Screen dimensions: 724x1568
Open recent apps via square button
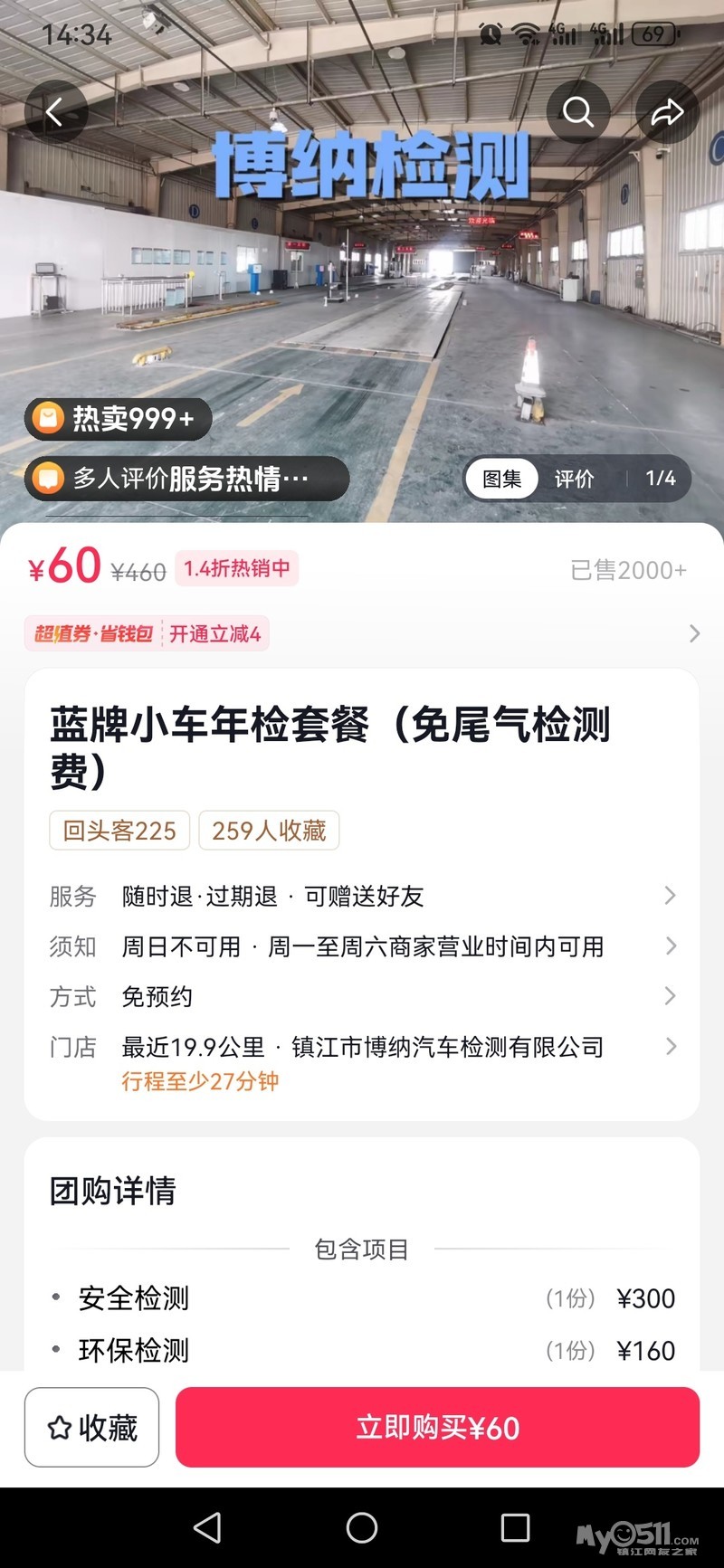click(515, 1527)
